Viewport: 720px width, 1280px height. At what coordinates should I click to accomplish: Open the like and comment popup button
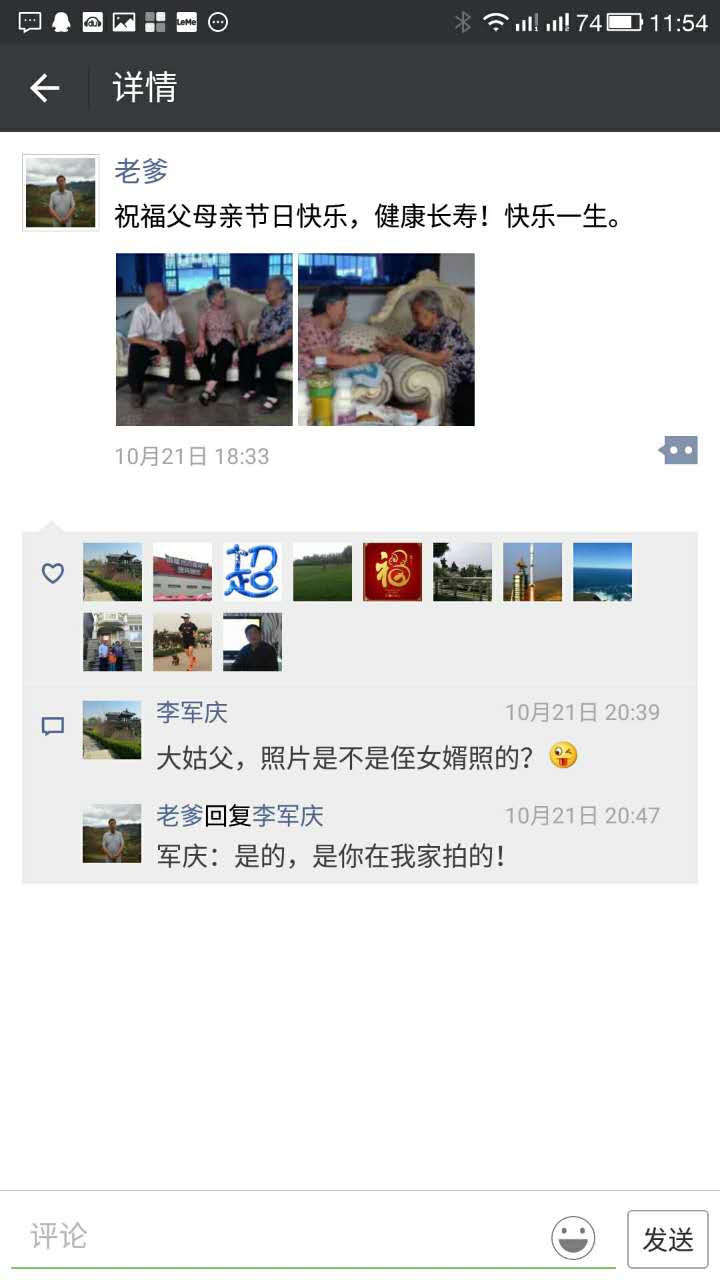679,451
